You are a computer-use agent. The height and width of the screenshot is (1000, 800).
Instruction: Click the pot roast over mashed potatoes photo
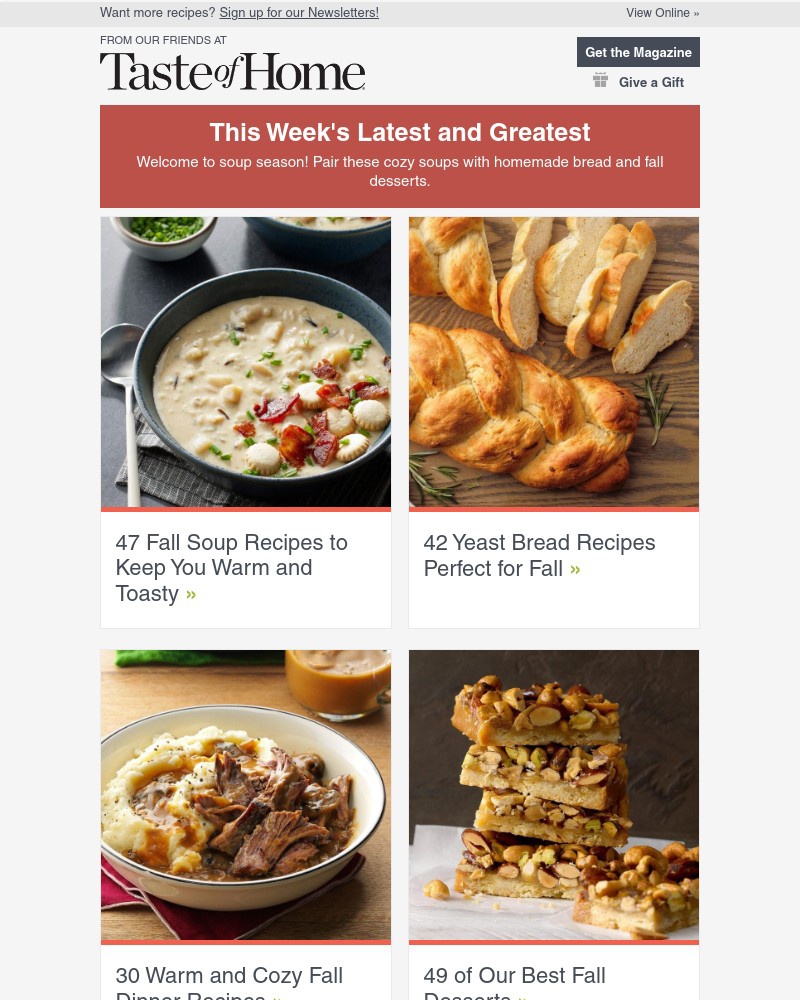[x=245, y=796]
